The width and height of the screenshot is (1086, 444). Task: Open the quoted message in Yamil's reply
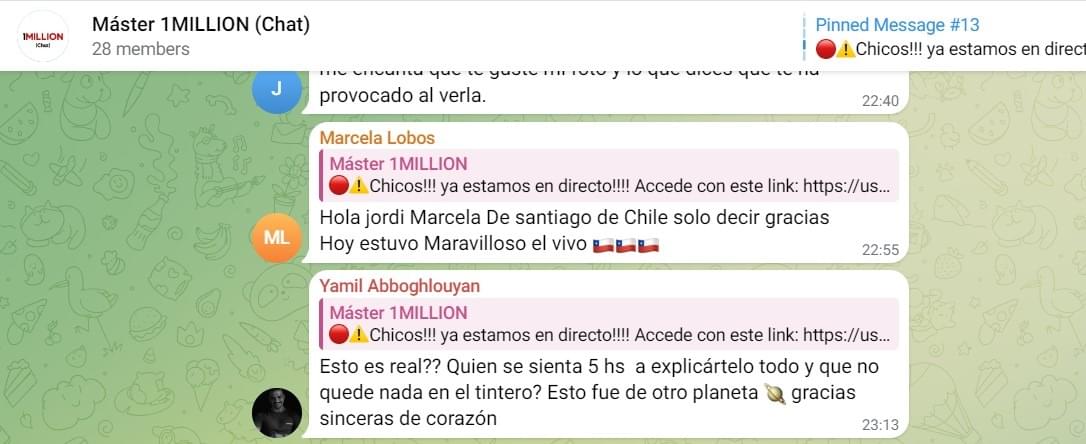click(608, 324)
